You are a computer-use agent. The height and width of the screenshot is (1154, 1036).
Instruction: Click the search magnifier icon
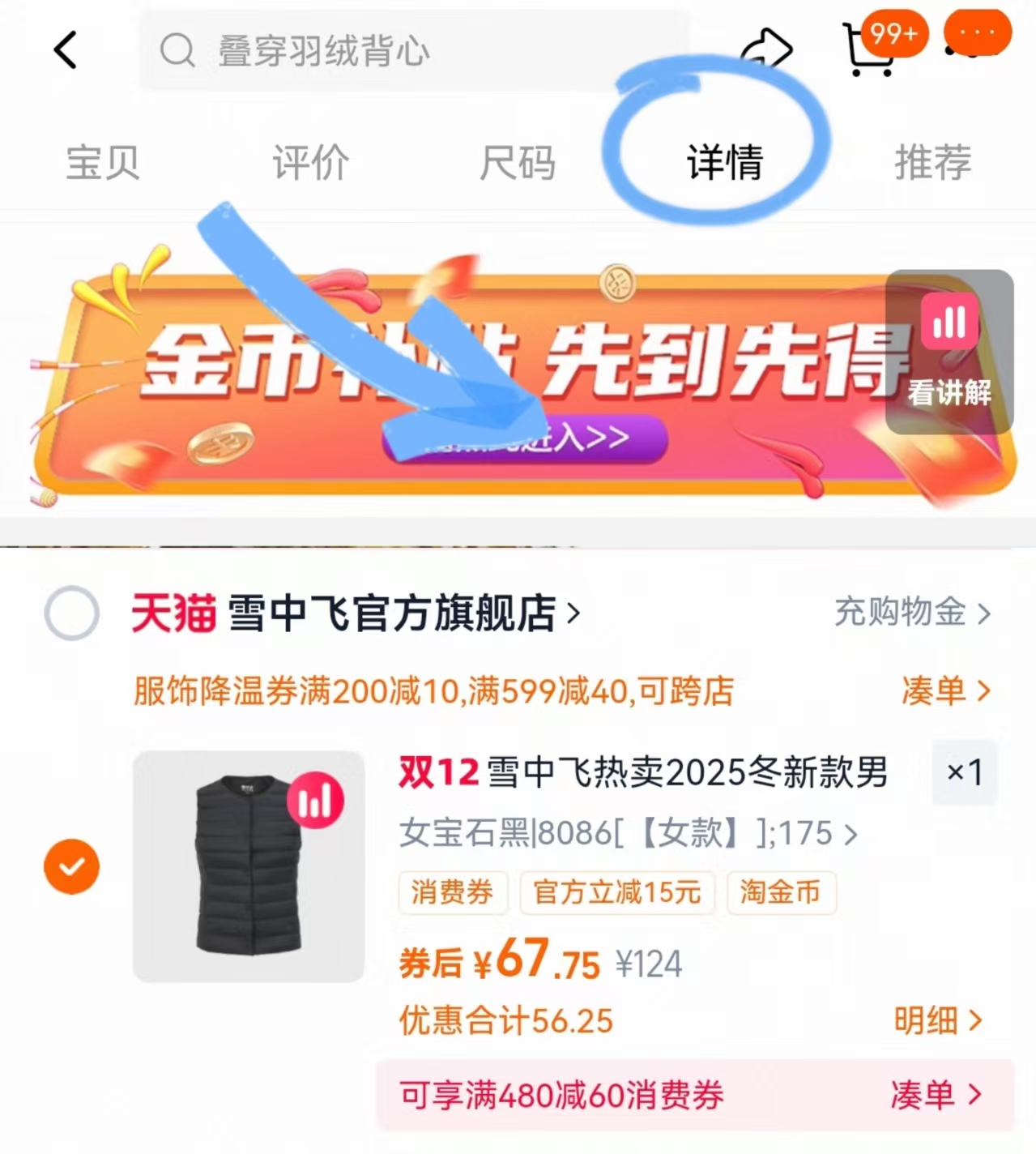(177, 51)
